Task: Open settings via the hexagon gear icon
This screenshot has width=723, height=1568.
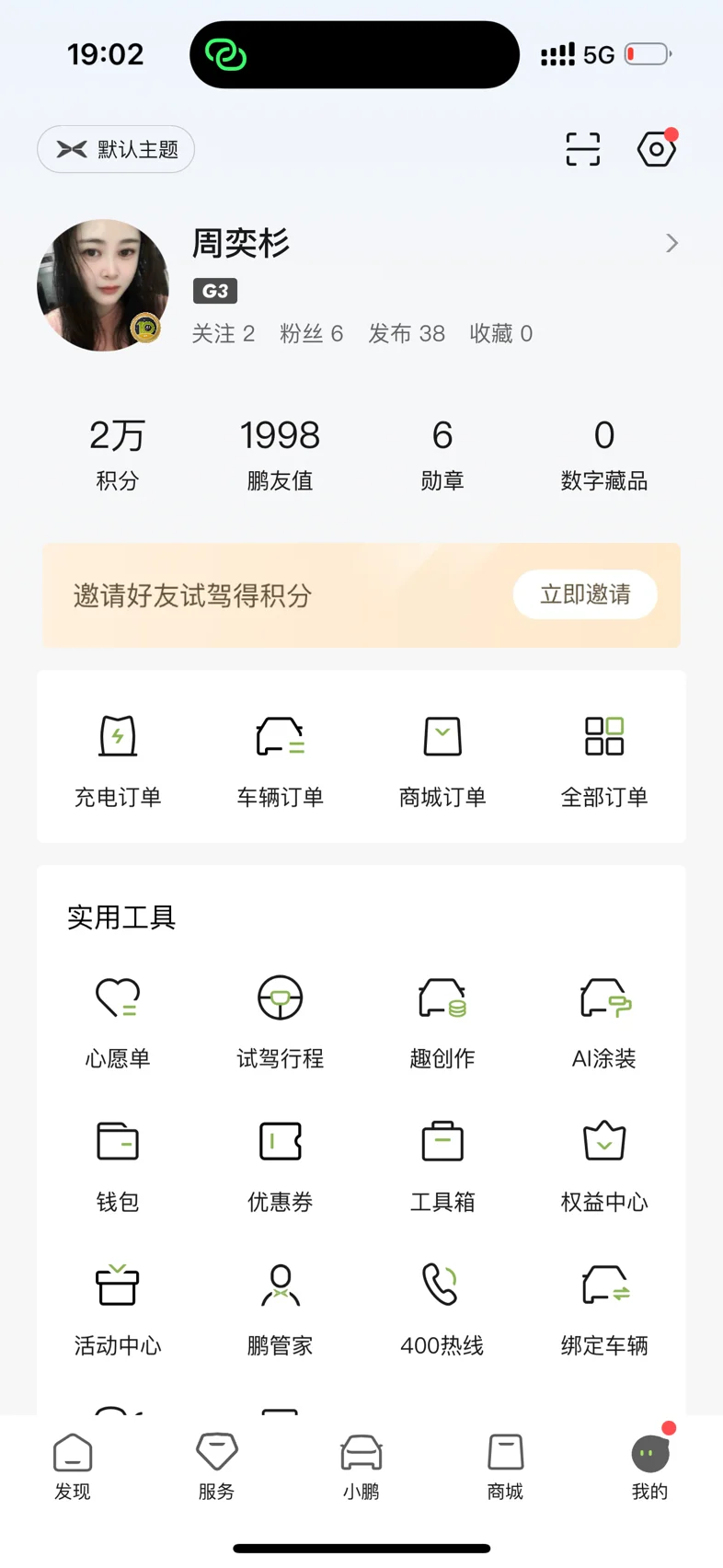Action: click(x=656, y=149)
